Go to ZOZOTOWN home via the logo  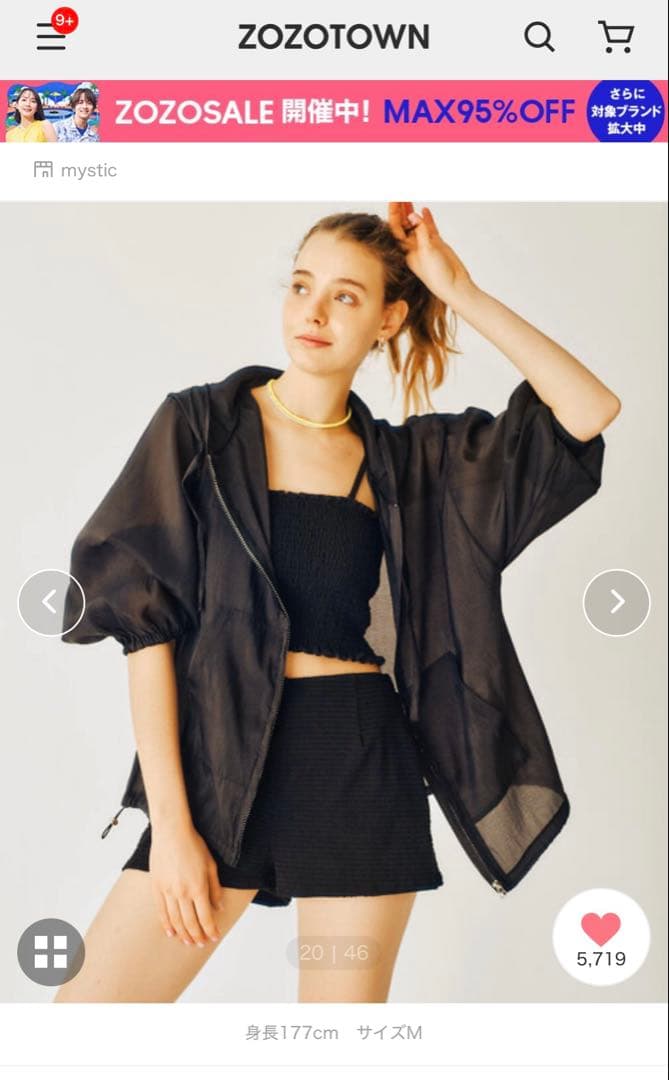334,37
